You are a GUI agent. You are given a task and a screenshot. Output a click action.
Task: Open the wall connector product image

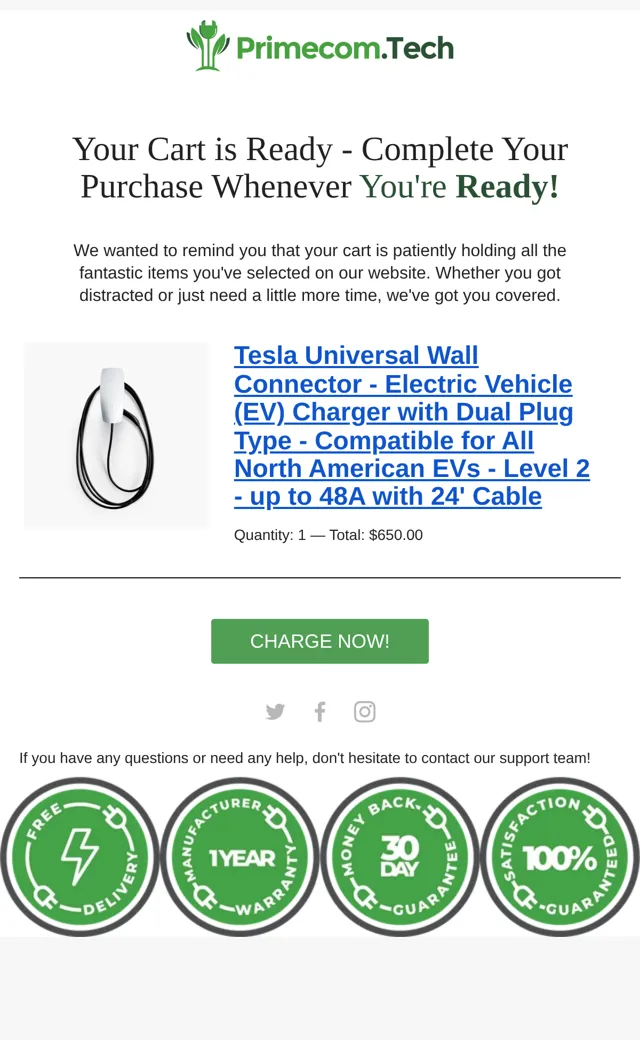coord(116,435)
